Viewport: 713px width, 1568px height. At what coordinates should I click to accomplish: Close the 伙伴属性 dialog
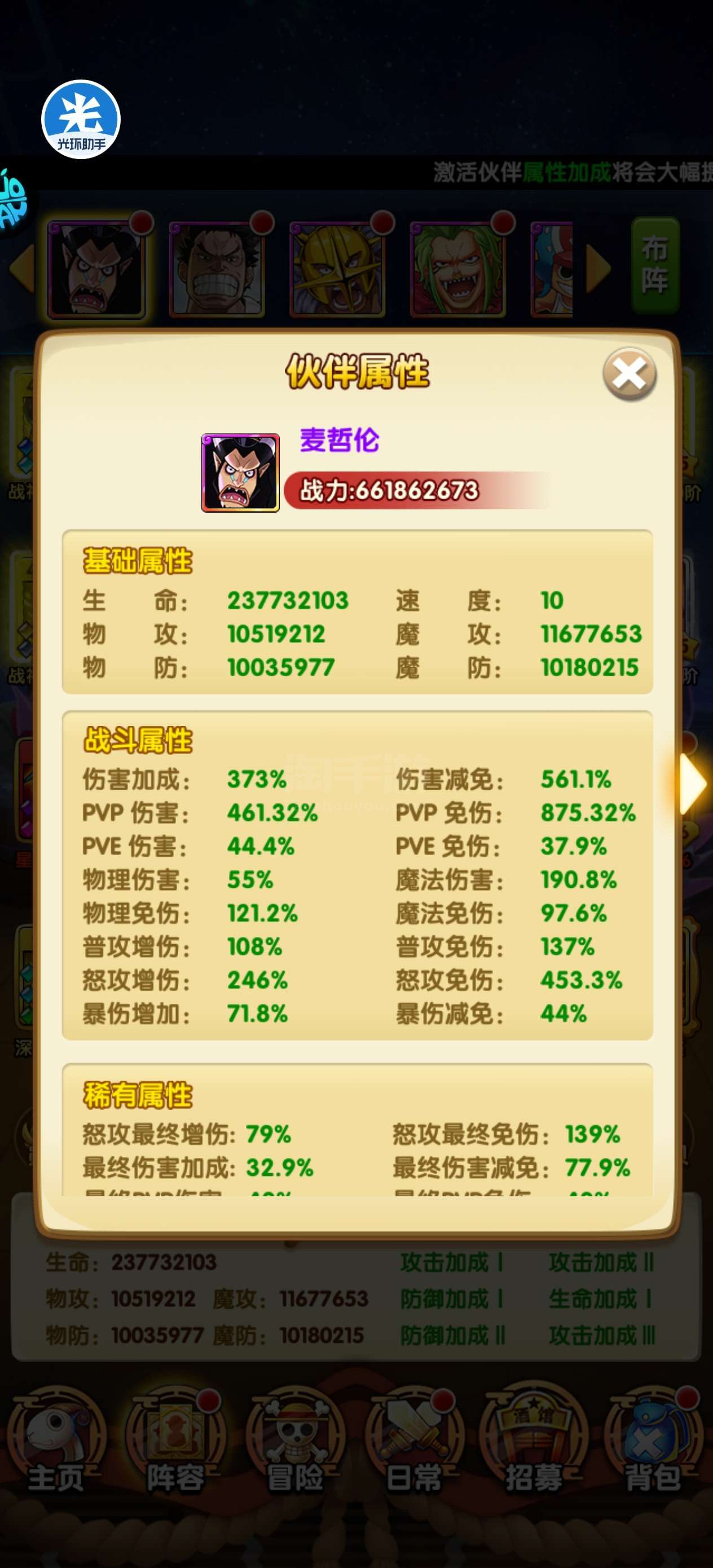coord(629,374)
